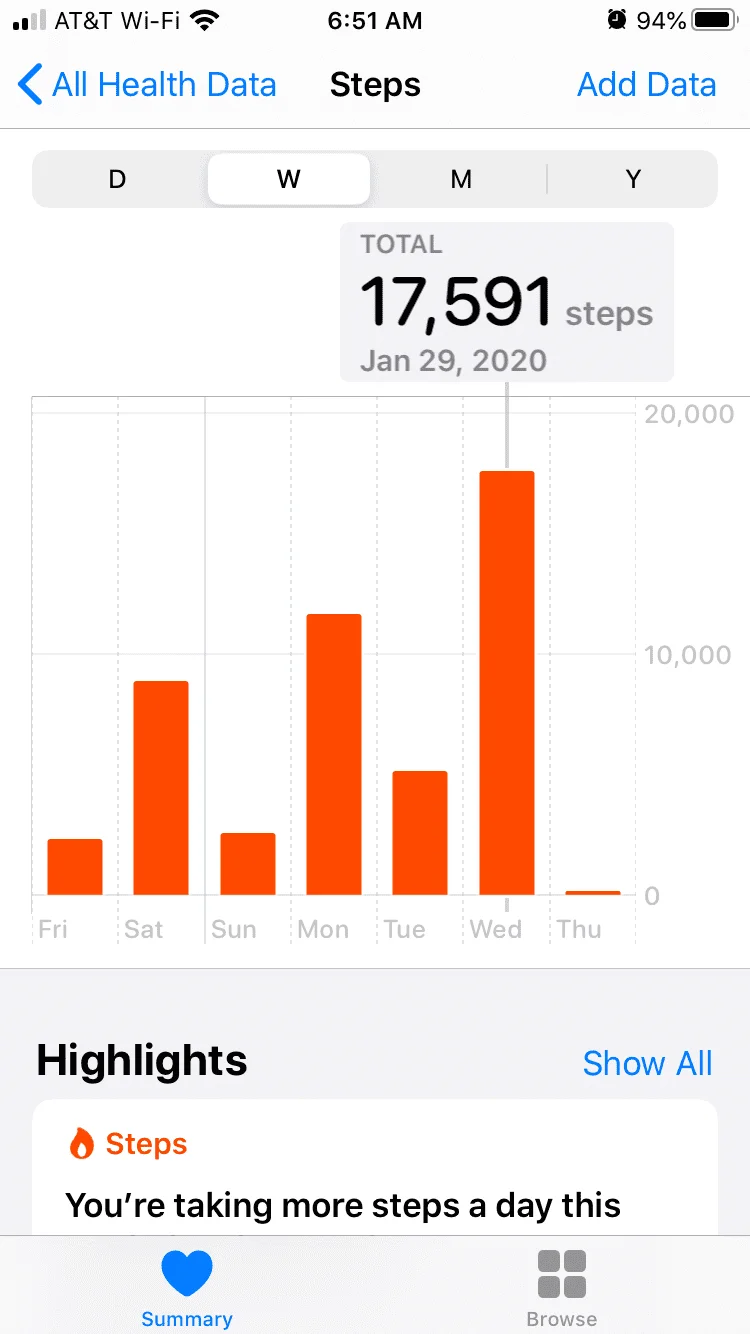Image resolution: width=750 pixels, height=1334 pixels.
Task: Tap Add Data to log steps
Action: click(646, 85)
